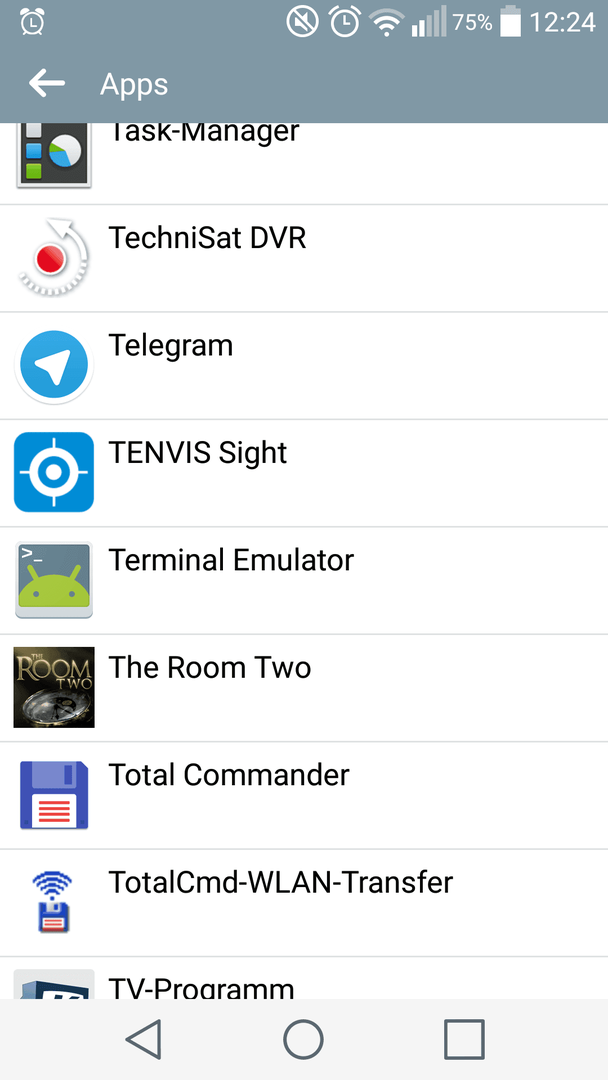Choose Terminal Emulator from the list
Image resolution: width=608 pixels, height=1080 pixels.
[x=304, y=581]
